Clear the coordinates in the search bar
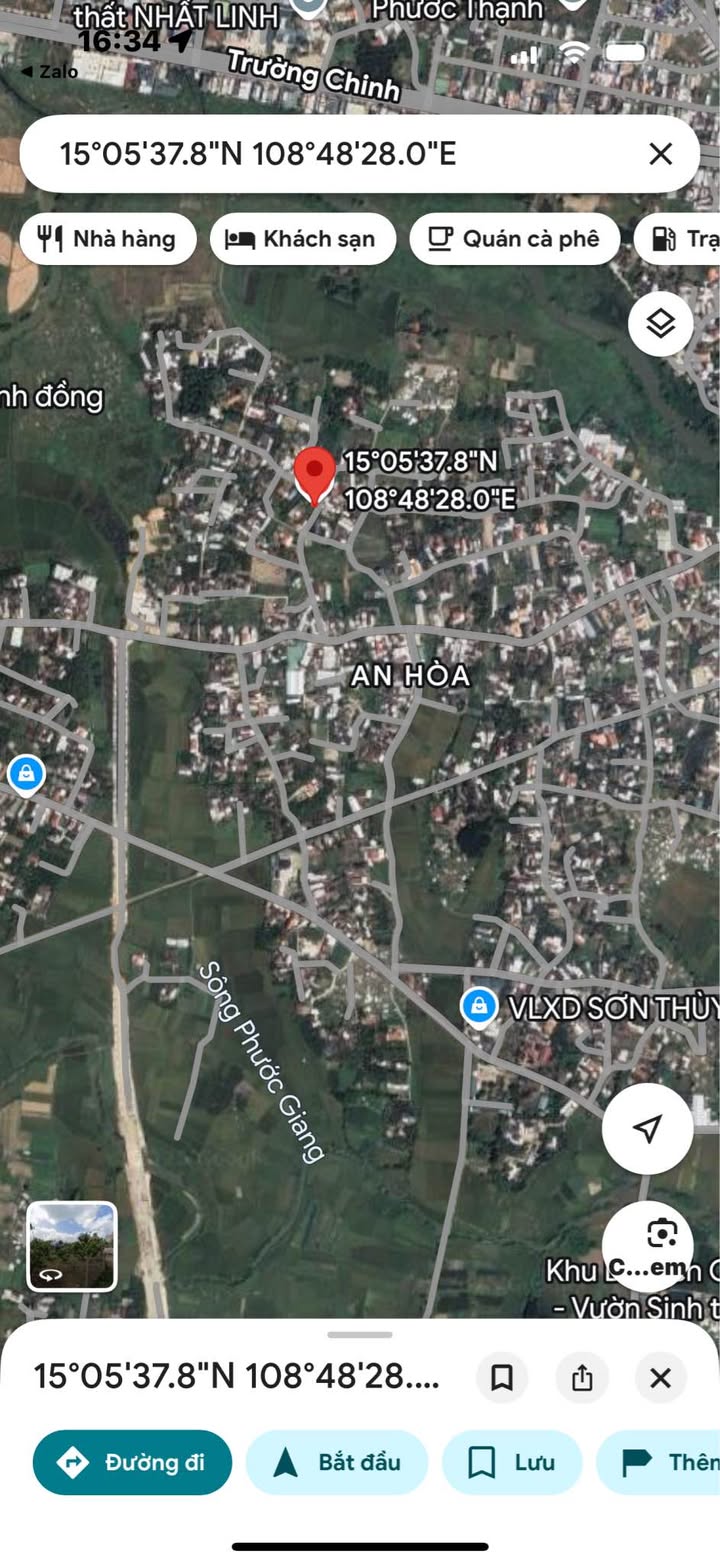Screen dimensions: 720x1564 [660, 154]
